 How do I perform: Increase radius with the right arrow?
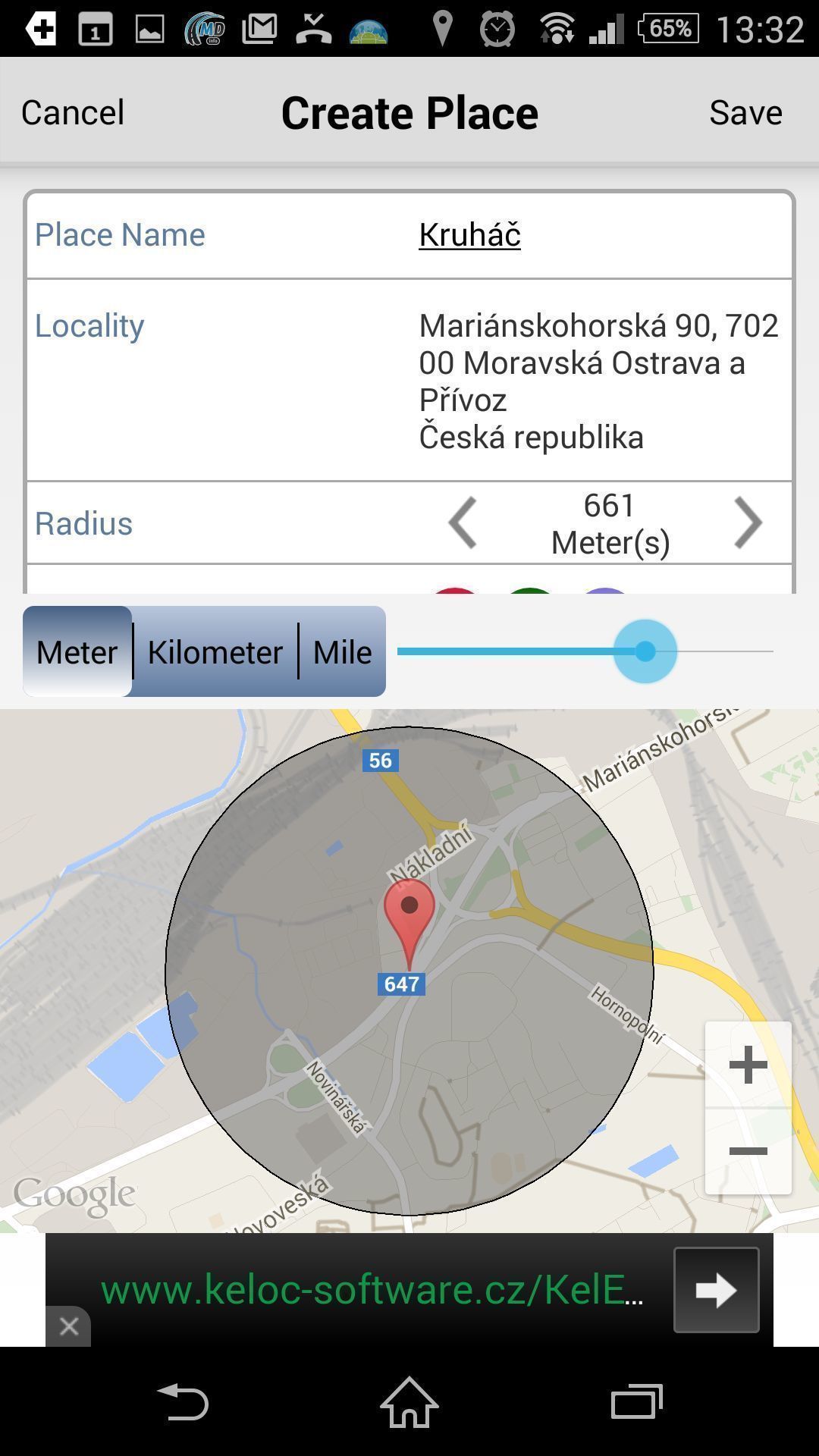click(748, 522)
